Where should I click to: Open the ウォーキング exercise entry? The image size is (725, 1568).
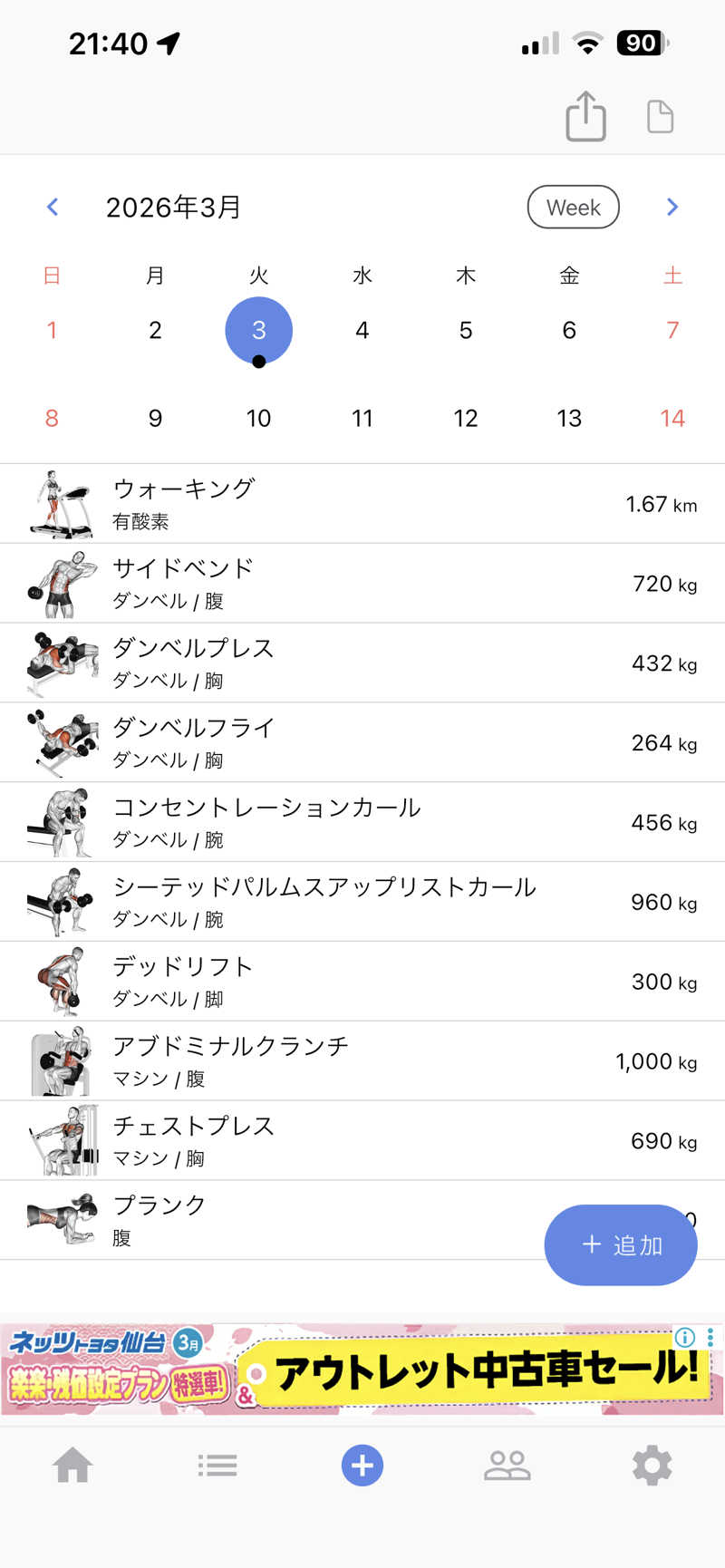point(362,504)
